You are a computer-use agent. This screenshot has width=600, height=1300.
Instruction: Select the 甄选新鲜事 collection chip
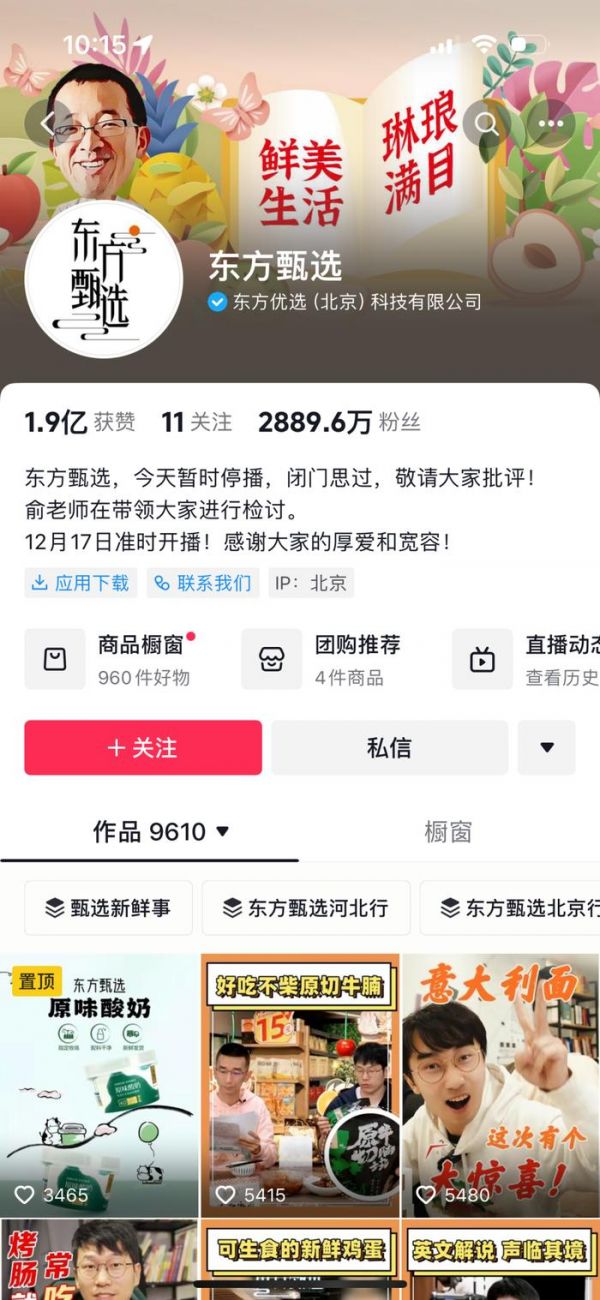(108, 908)
